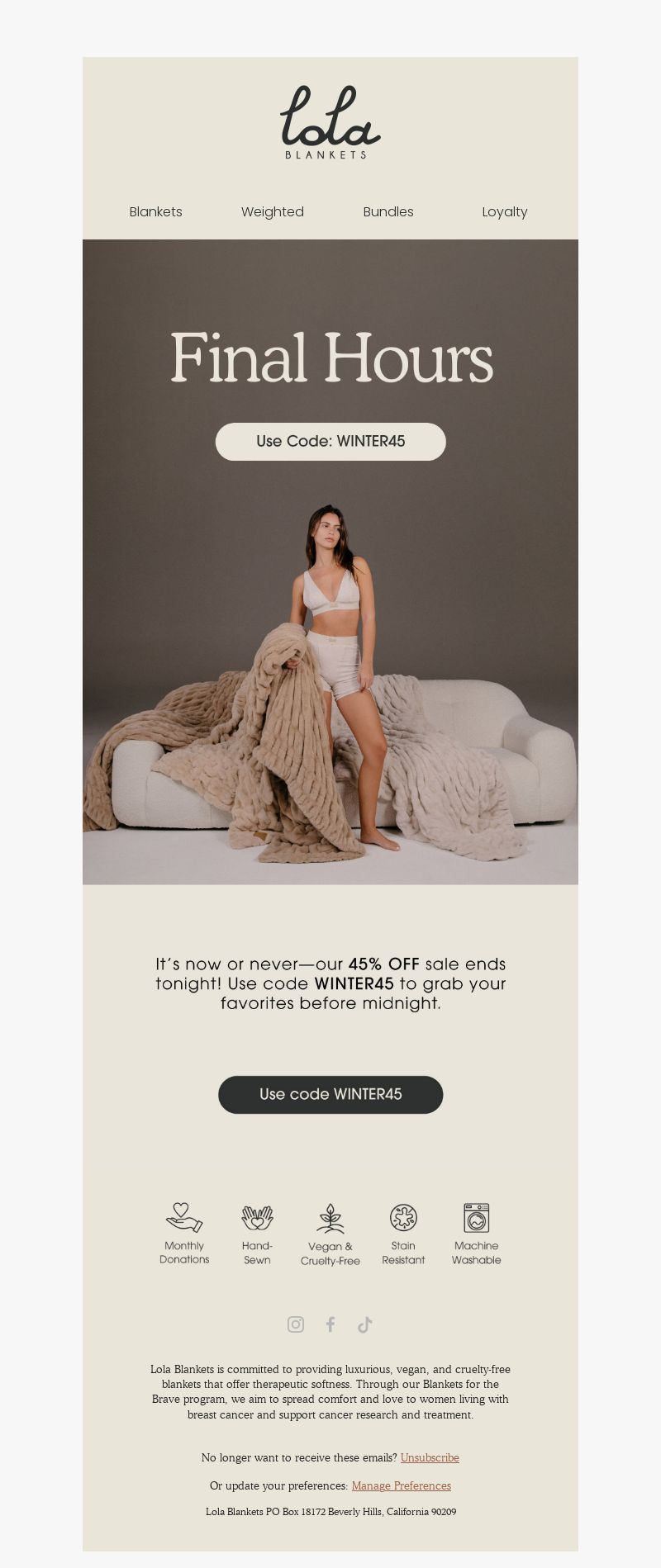Image resolution: width=661 pixels, height=1568 pixels.
Task: Tap the dark Use code WINTER45 button
Action: click(x=330, y=1094)
